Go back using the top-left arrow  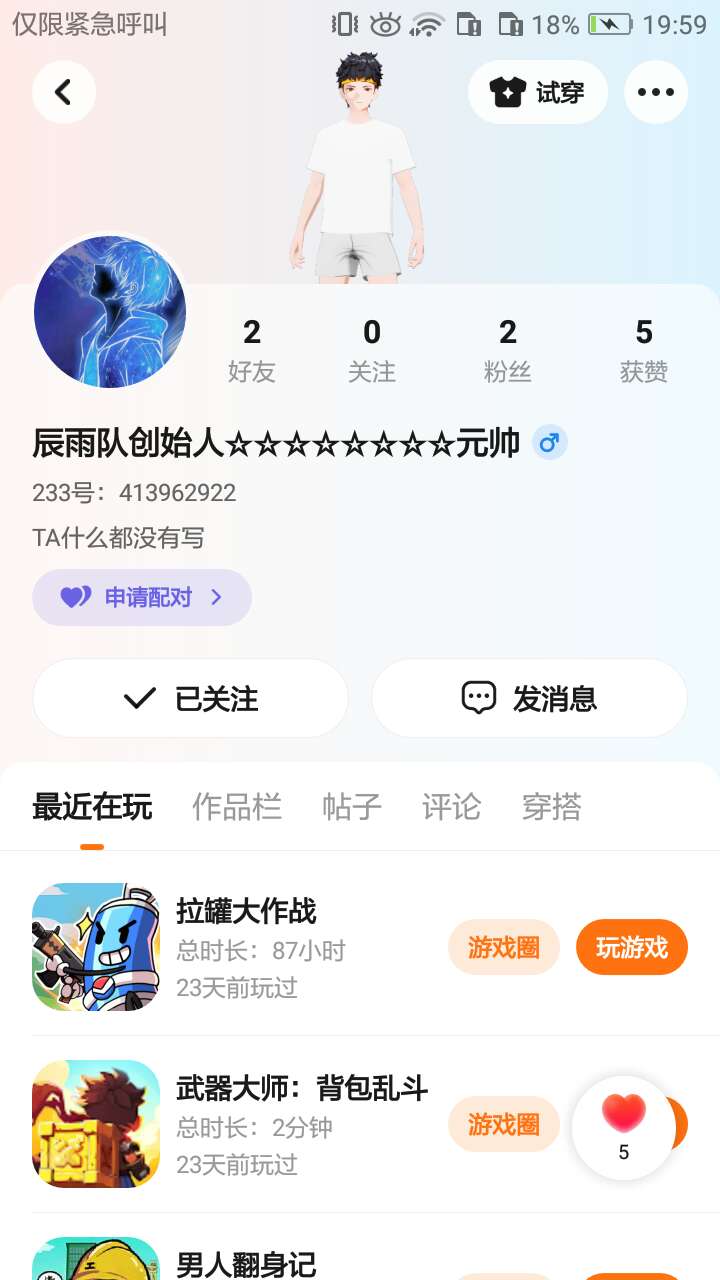coord(64,93)
